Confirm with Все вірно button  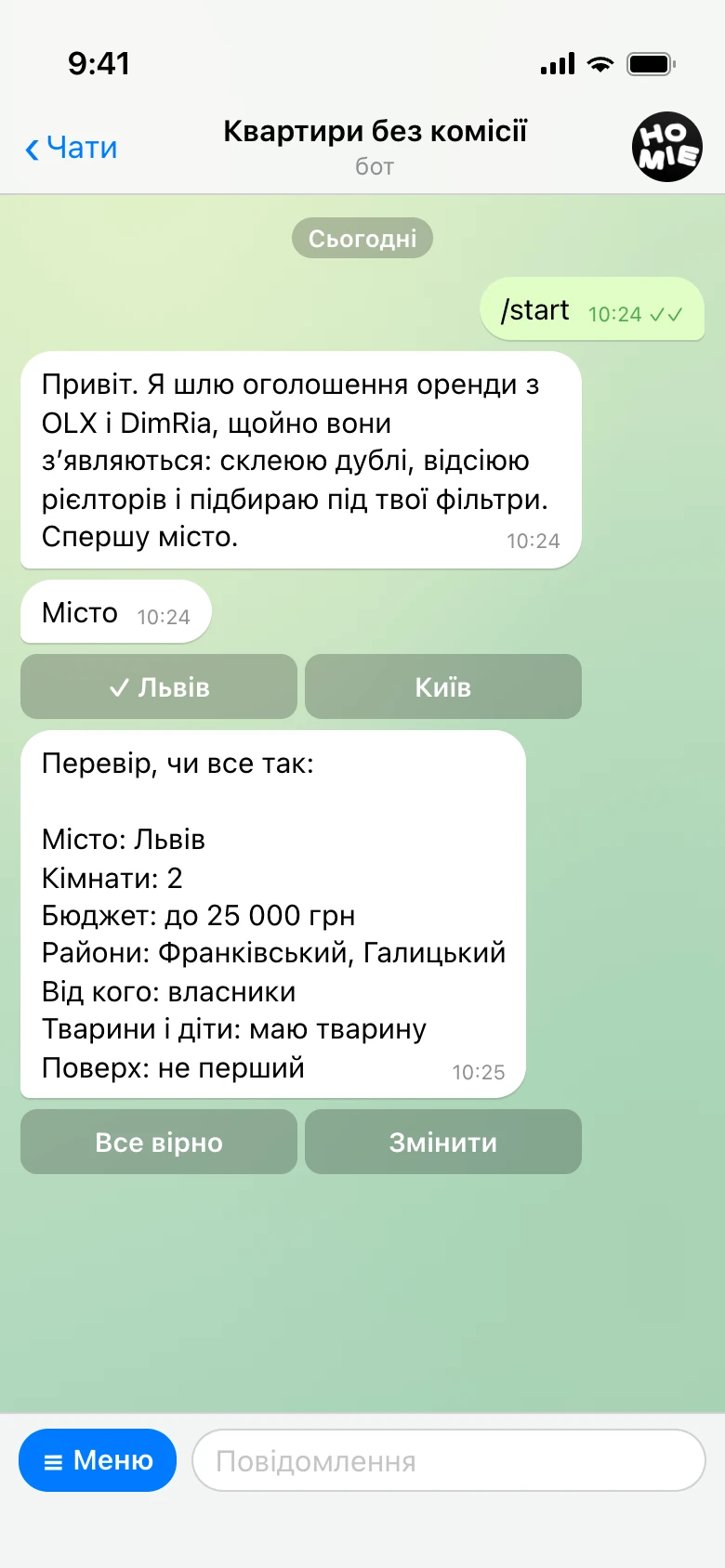point(159,1142)
